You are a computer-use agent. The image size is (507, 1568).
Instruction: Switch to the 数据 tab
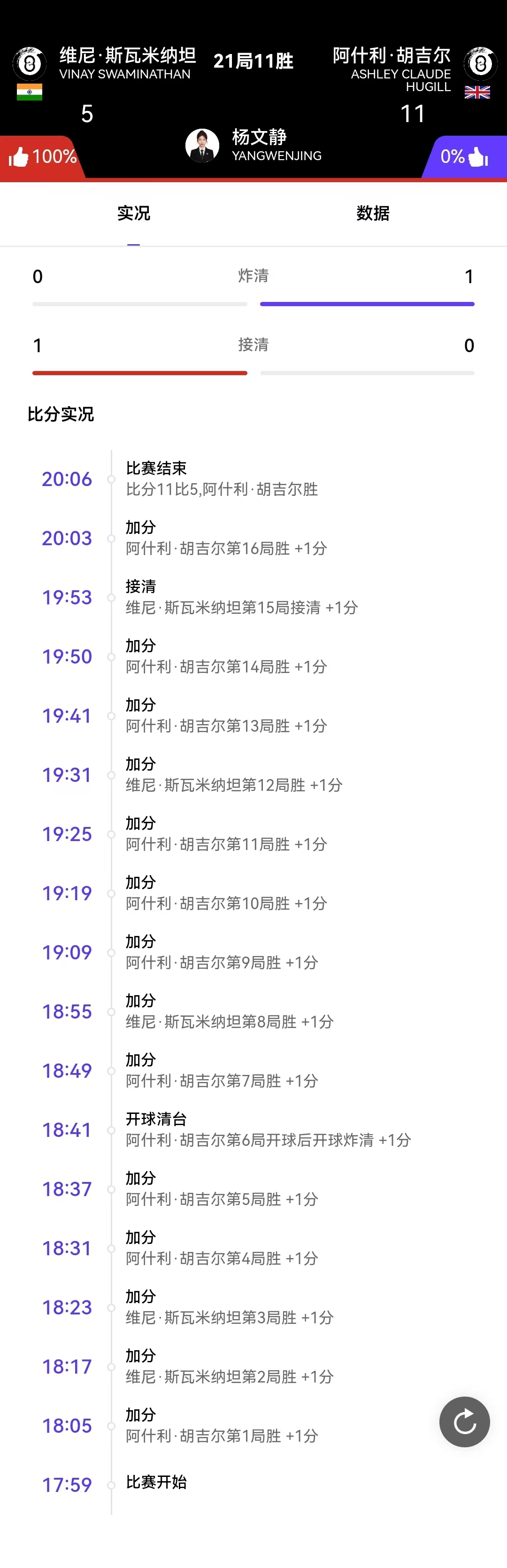[372, 214]
